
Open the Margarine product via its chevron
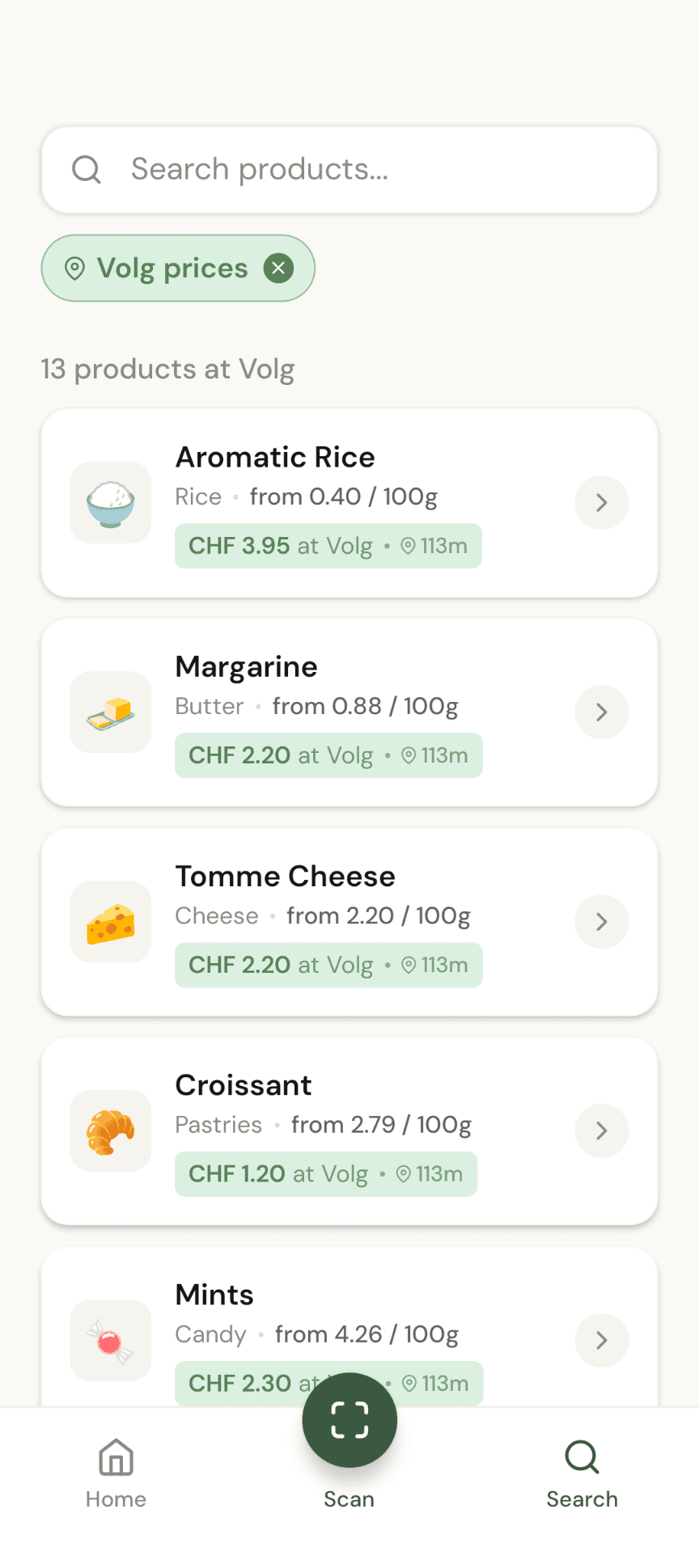(601, 712)
